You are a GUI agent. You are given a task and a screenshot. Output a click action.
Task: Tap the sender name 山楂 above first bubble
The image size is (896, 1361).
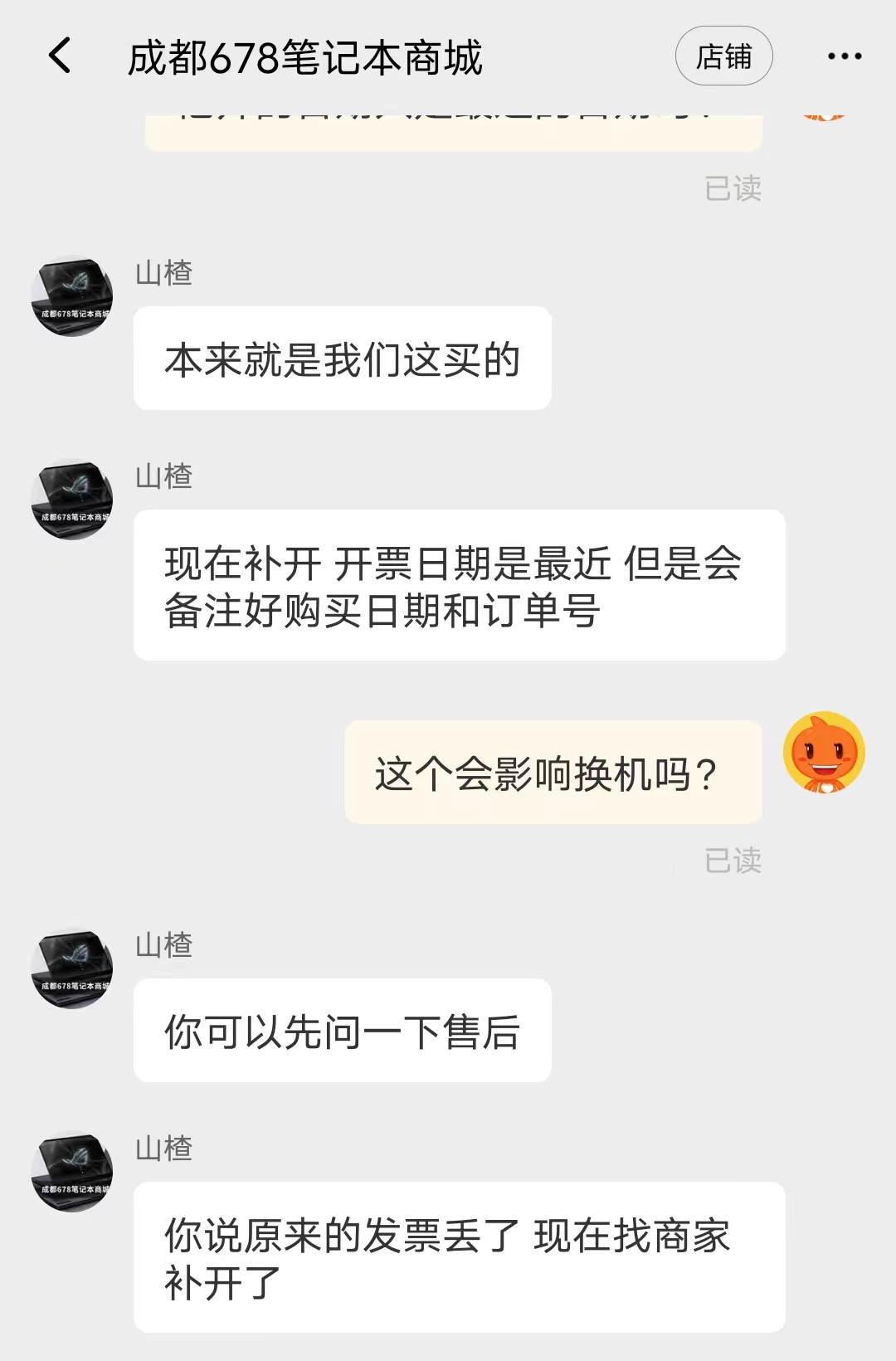point(163,274)
